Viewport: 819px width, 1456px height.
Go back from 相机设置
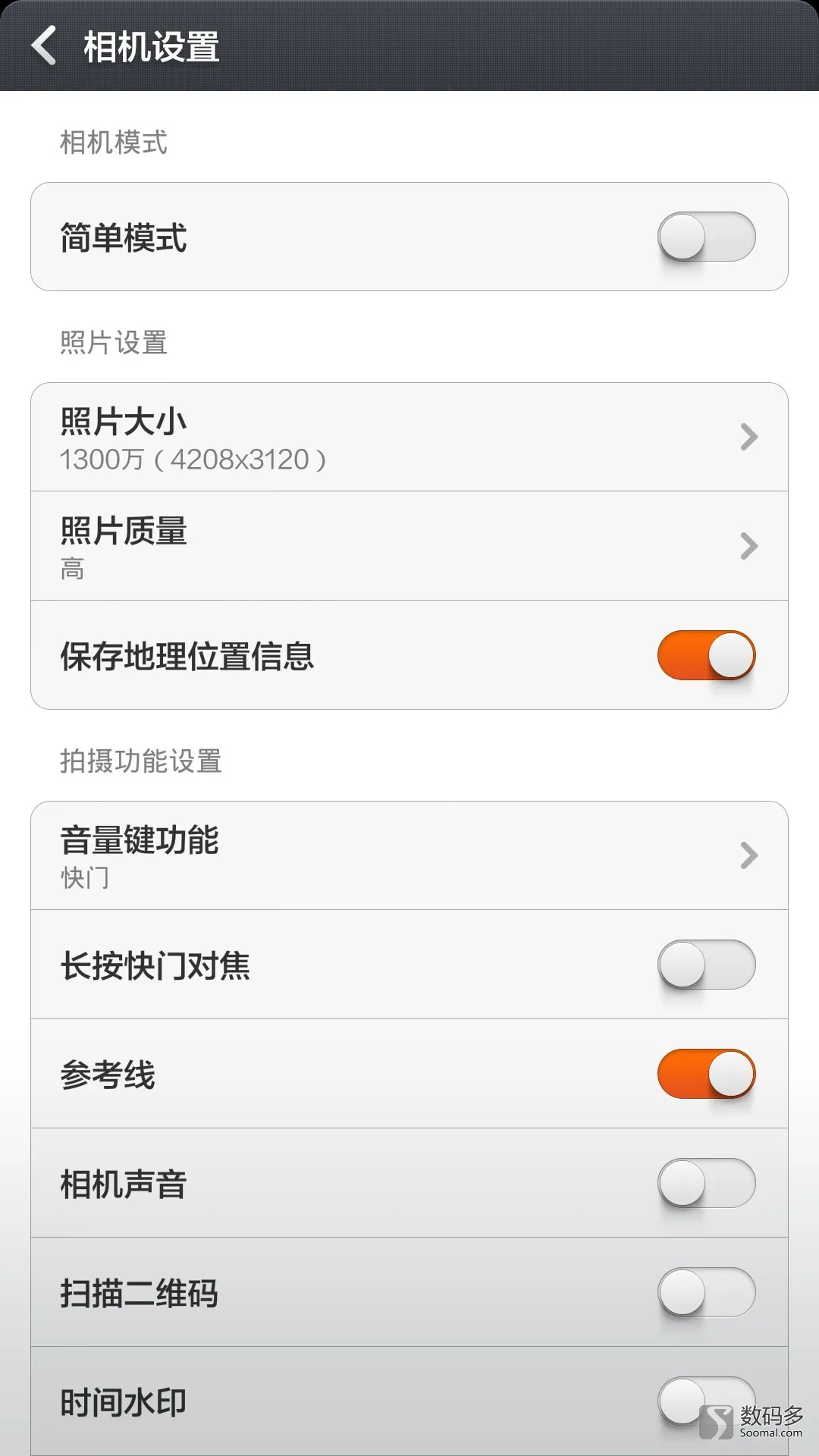(44, 45)
